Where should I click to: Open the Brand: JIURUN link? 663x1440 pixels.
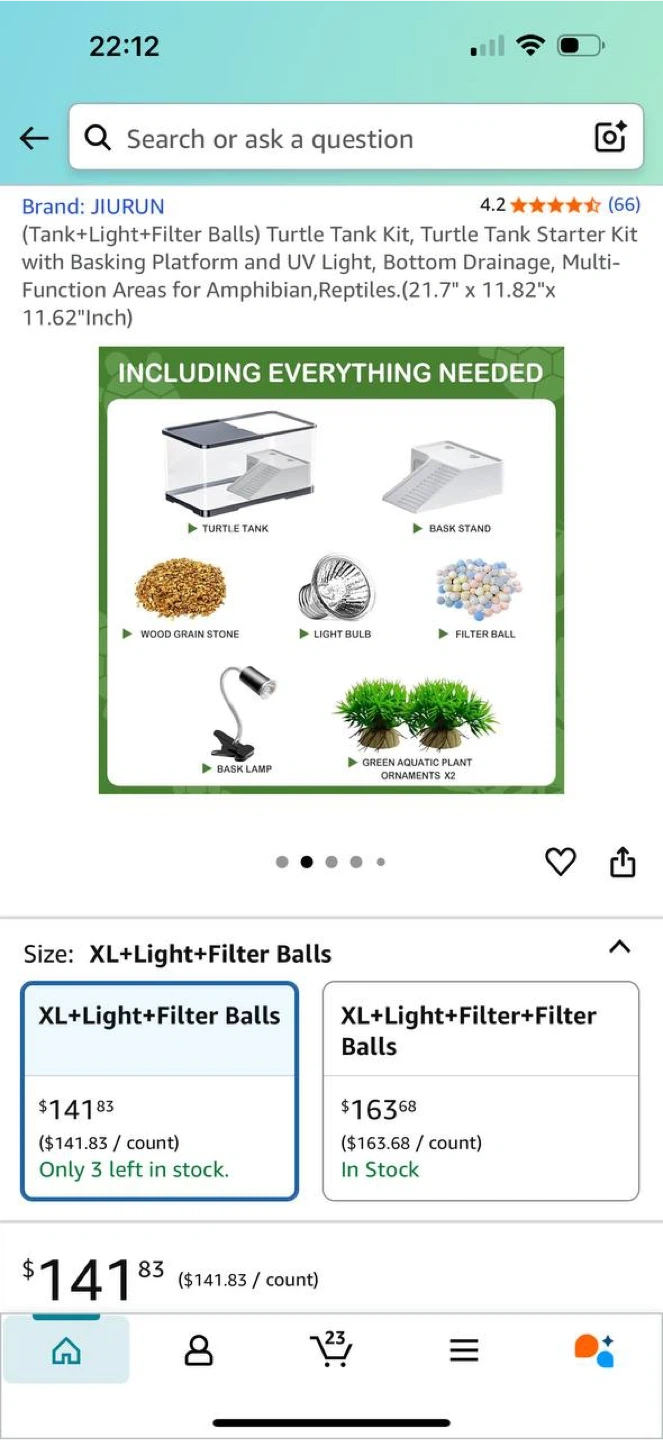(93, 206)
